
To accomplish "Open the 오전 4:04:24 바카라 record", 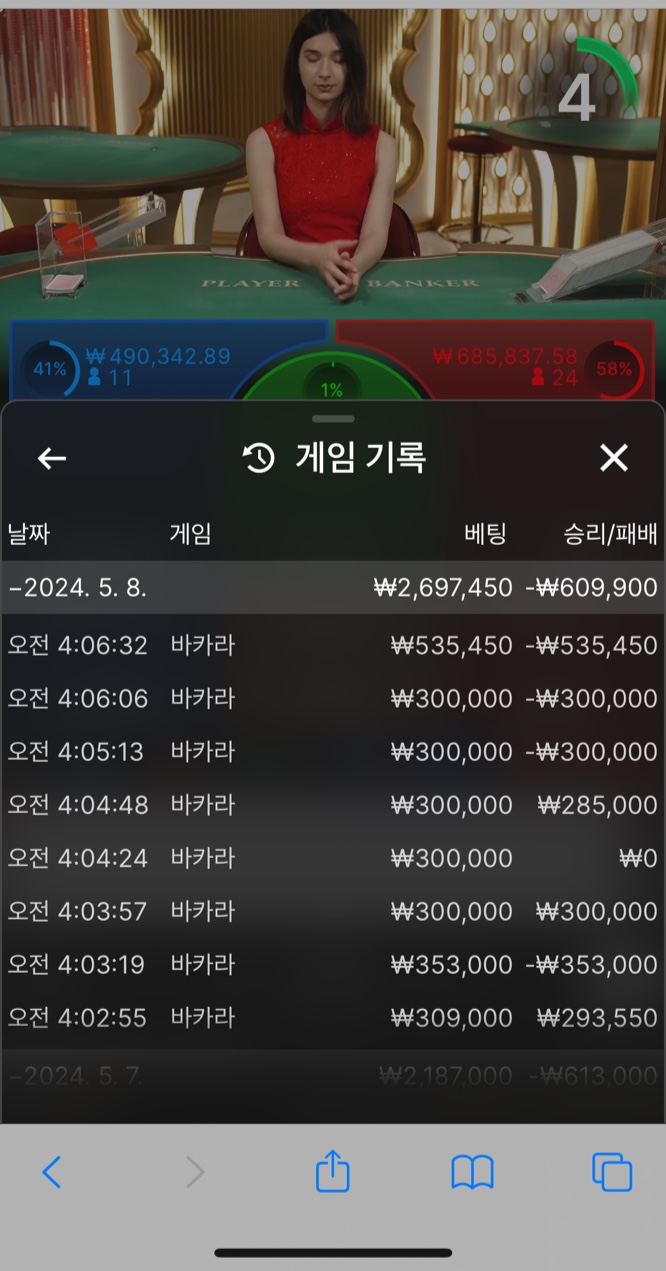I will [x=333, y=858].
